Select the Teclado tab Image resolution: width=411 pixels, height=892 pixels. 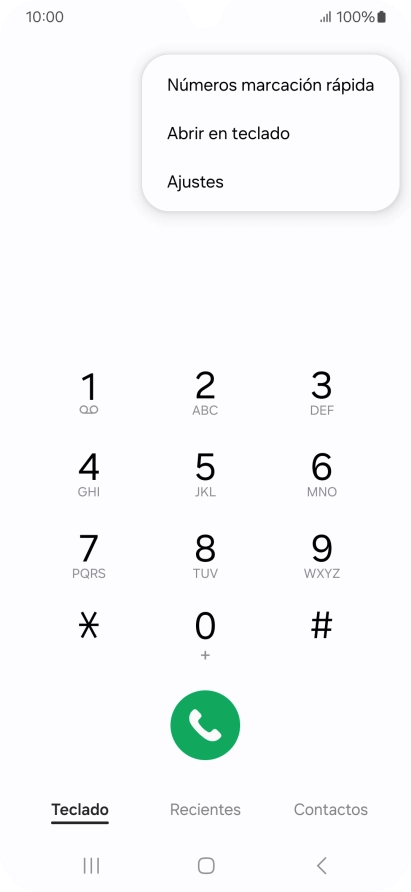[80, 810]
